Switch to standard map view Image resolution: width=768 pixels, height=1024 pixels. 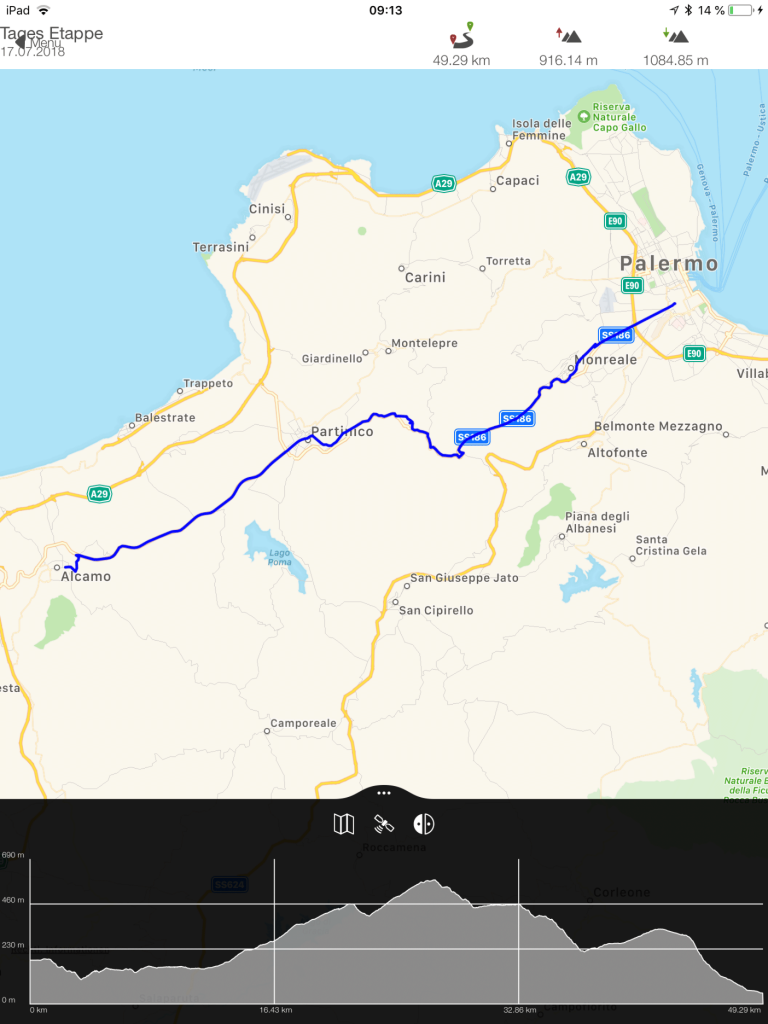344,825
